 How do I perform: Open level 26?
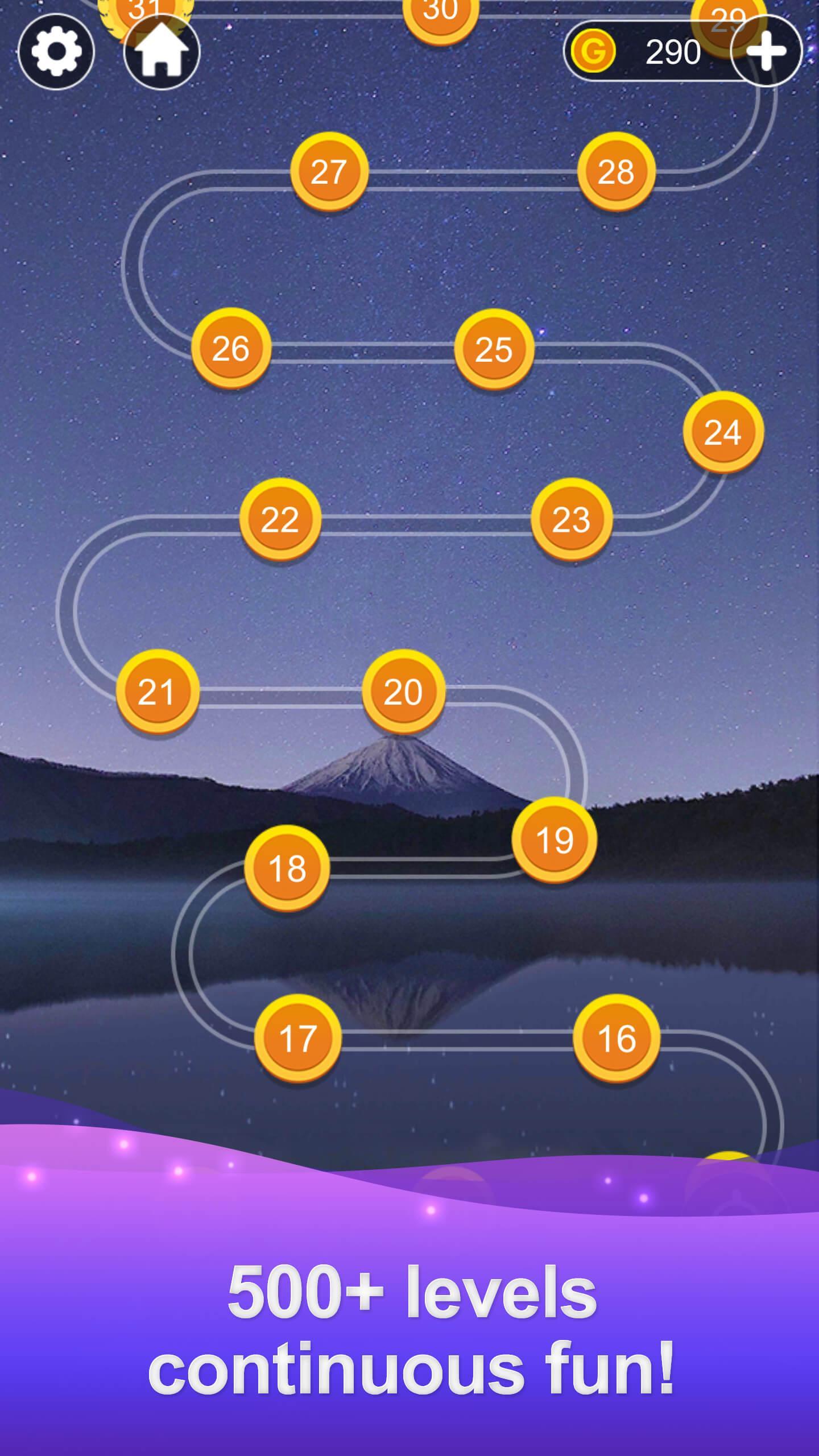point(231,347)
